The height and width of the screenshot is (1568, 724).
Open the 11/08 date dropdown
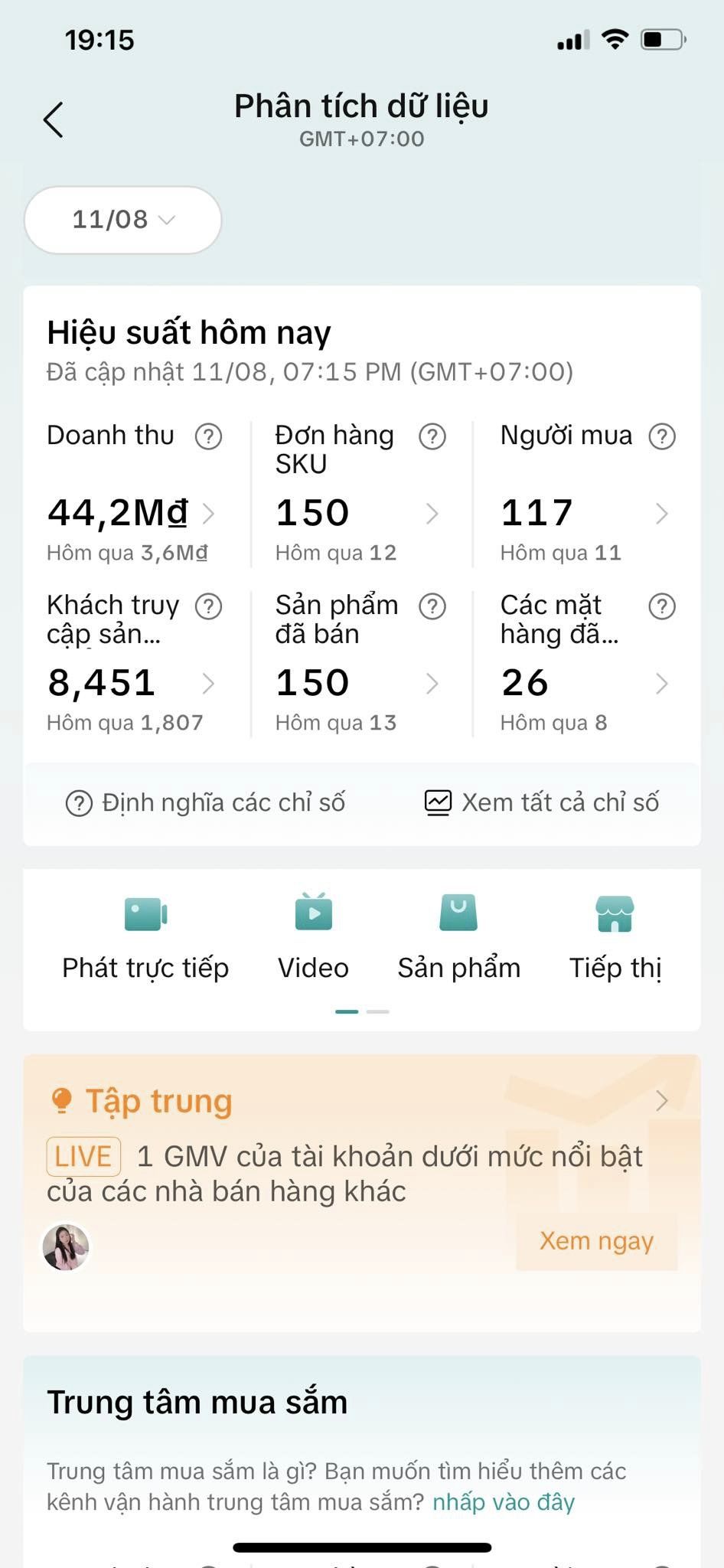coord(123,220)
